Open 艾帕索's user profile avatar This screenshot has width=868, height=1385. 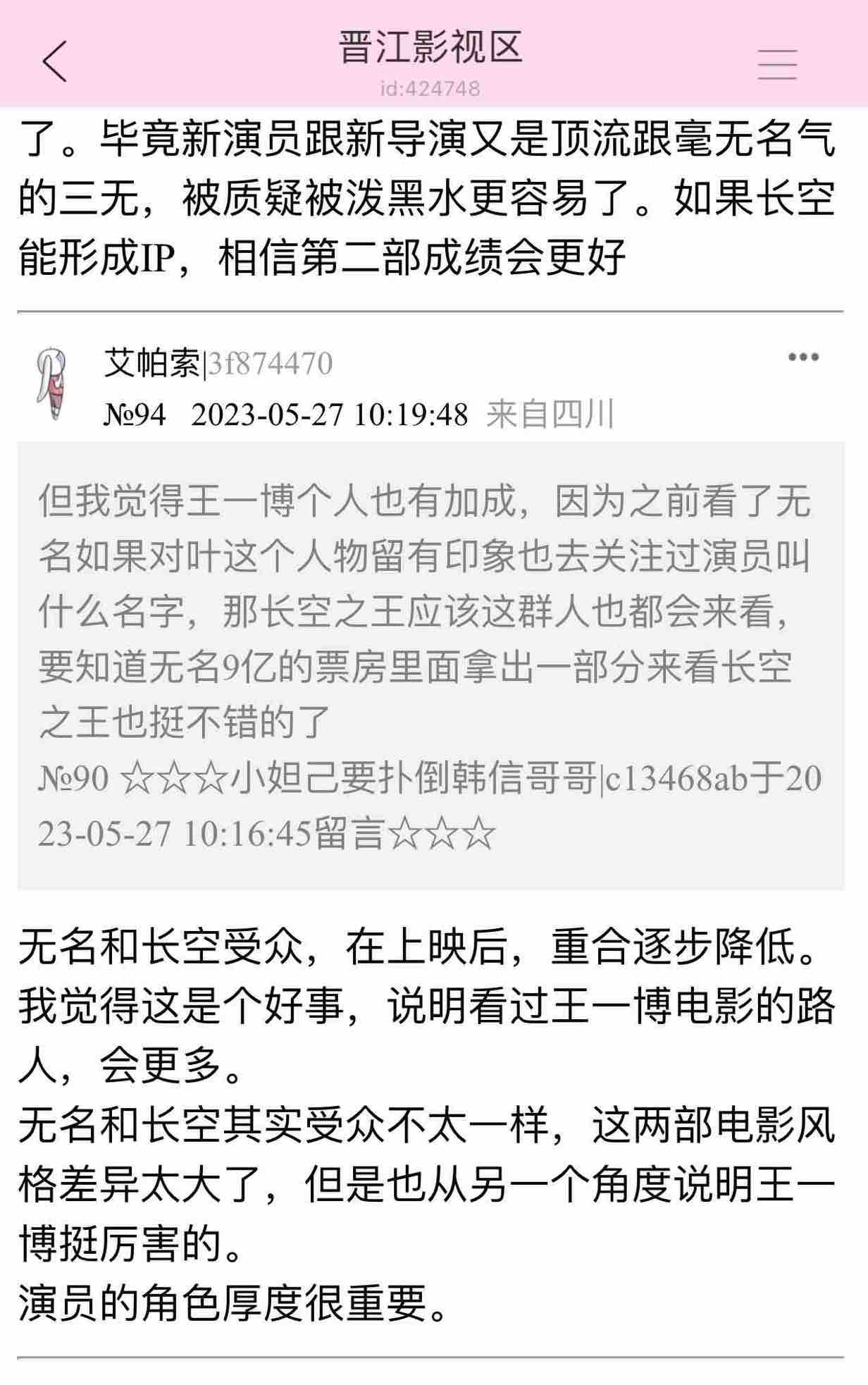52,384
